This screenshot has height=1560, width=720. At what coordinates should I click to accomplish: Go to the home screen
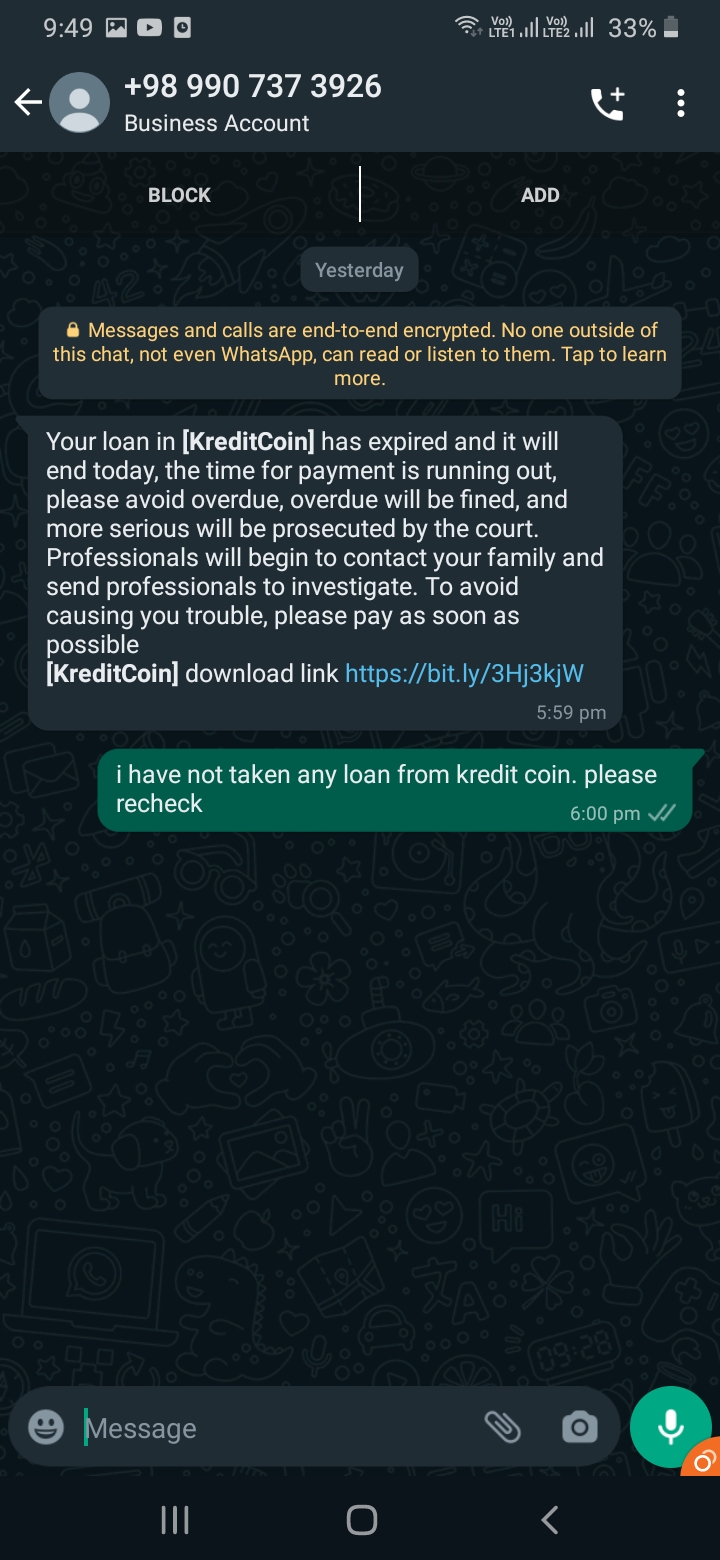pyautogui.click(x=361, y=1521)
